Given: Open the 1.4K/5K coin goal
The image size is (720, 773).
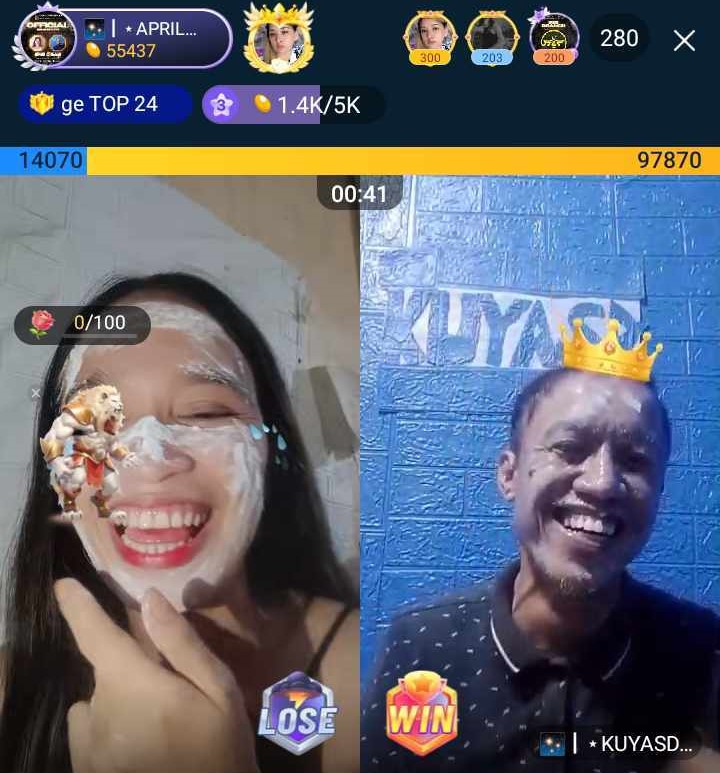Looking at the screenshot, I should (293, 104).
